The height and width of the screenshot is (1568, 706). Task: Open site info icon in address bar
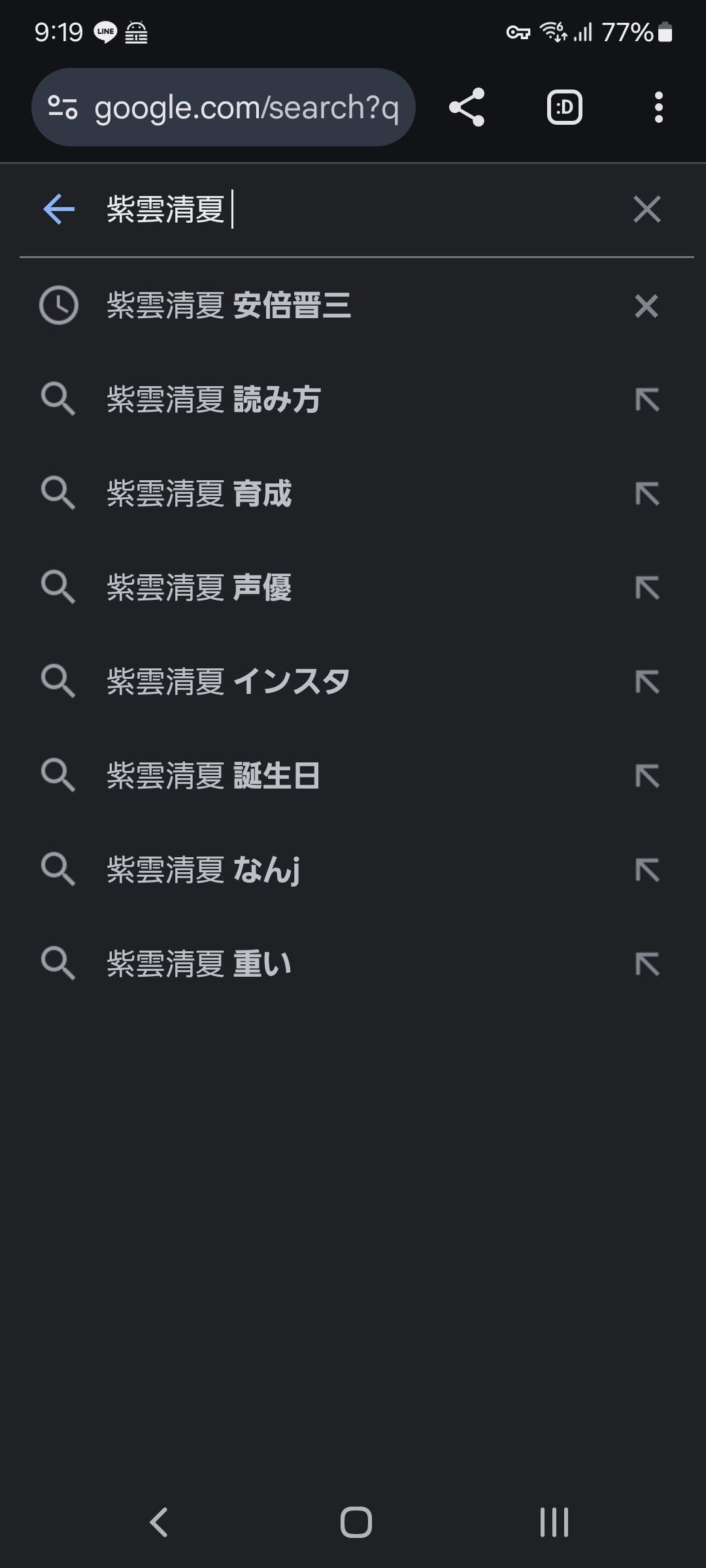(x=63, y=107)
